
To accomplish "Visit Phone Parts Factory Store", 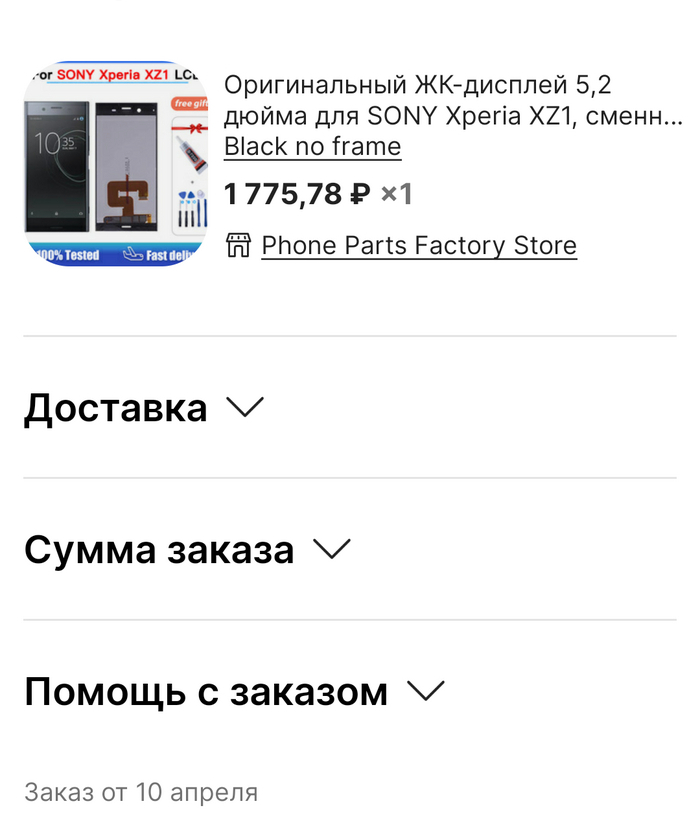I will (x=418, y=245).
